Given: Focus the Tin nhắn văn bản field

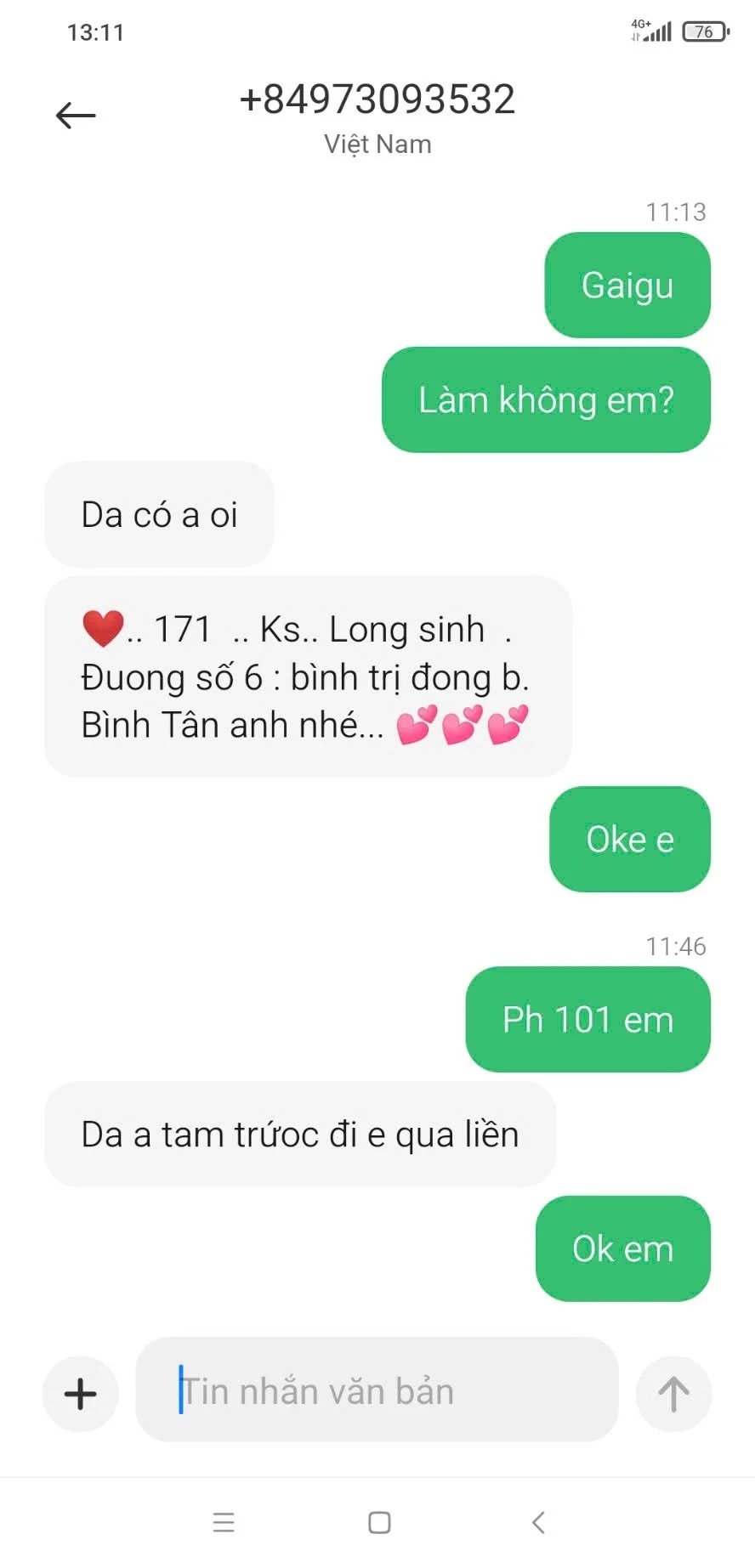Looking at the screenshot, I should point(377,1390).
